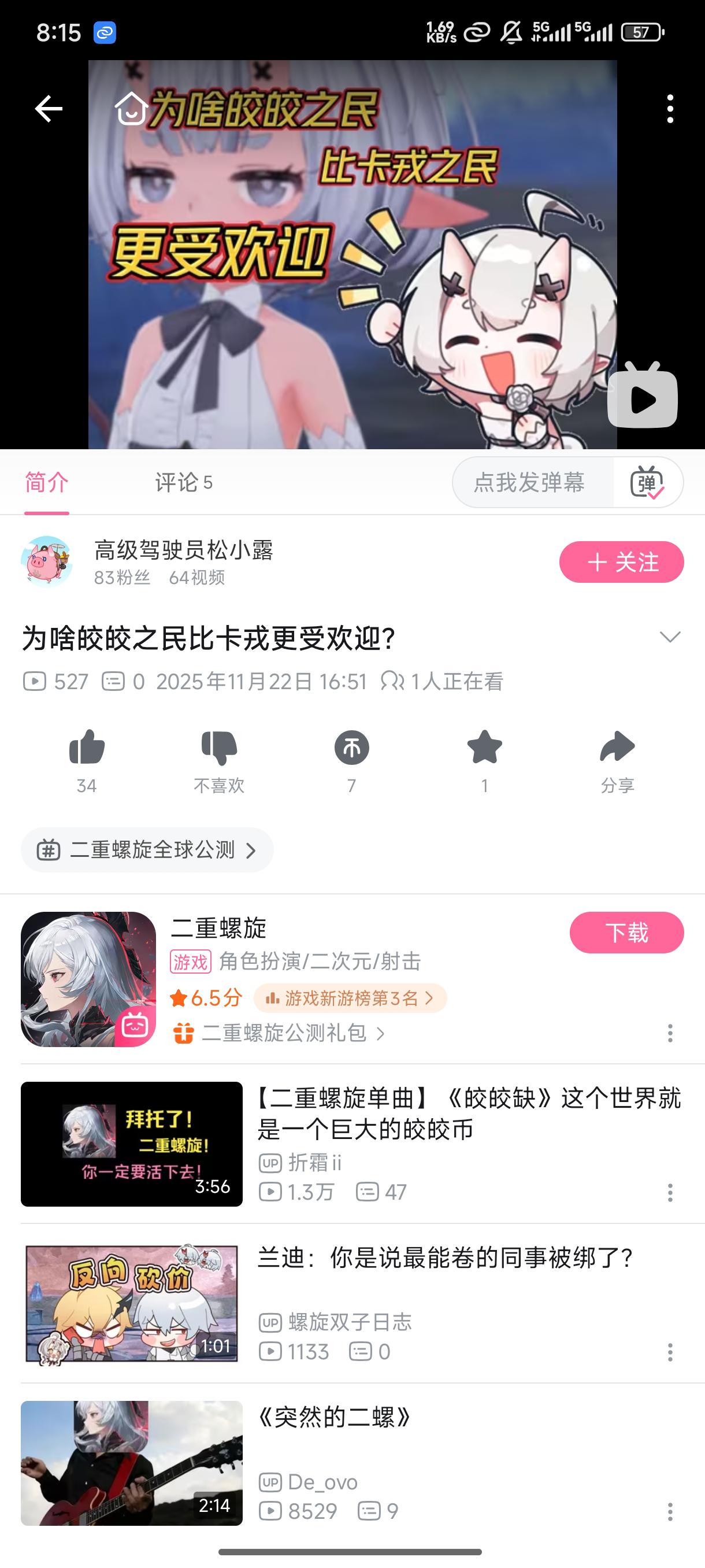Open more options for 《突然的二螺》
The height and width of the screenshot is (1568, 705).
(x=670, y=1511)
